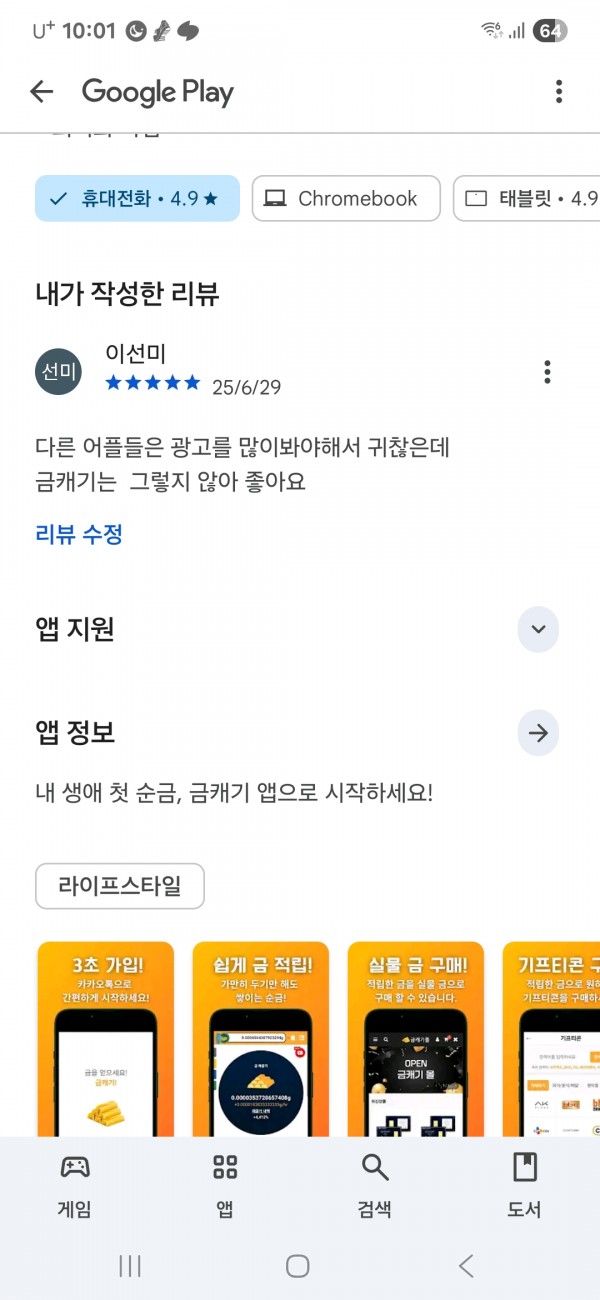Open the 실물 금 구매 screenshot
The width and height of the screenshot is (600, 1300).
(x=416, y=1039)
